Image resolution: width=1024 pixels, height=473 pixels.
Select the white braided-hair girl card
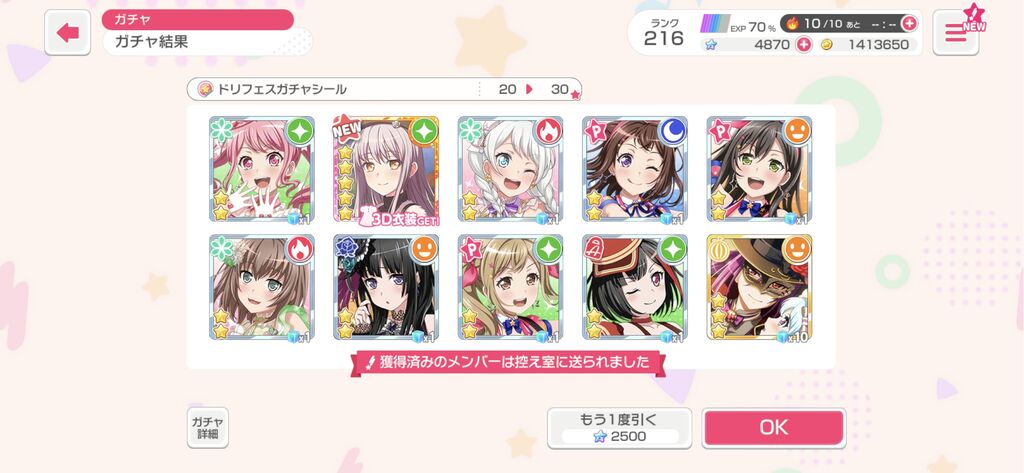(510, 170)
